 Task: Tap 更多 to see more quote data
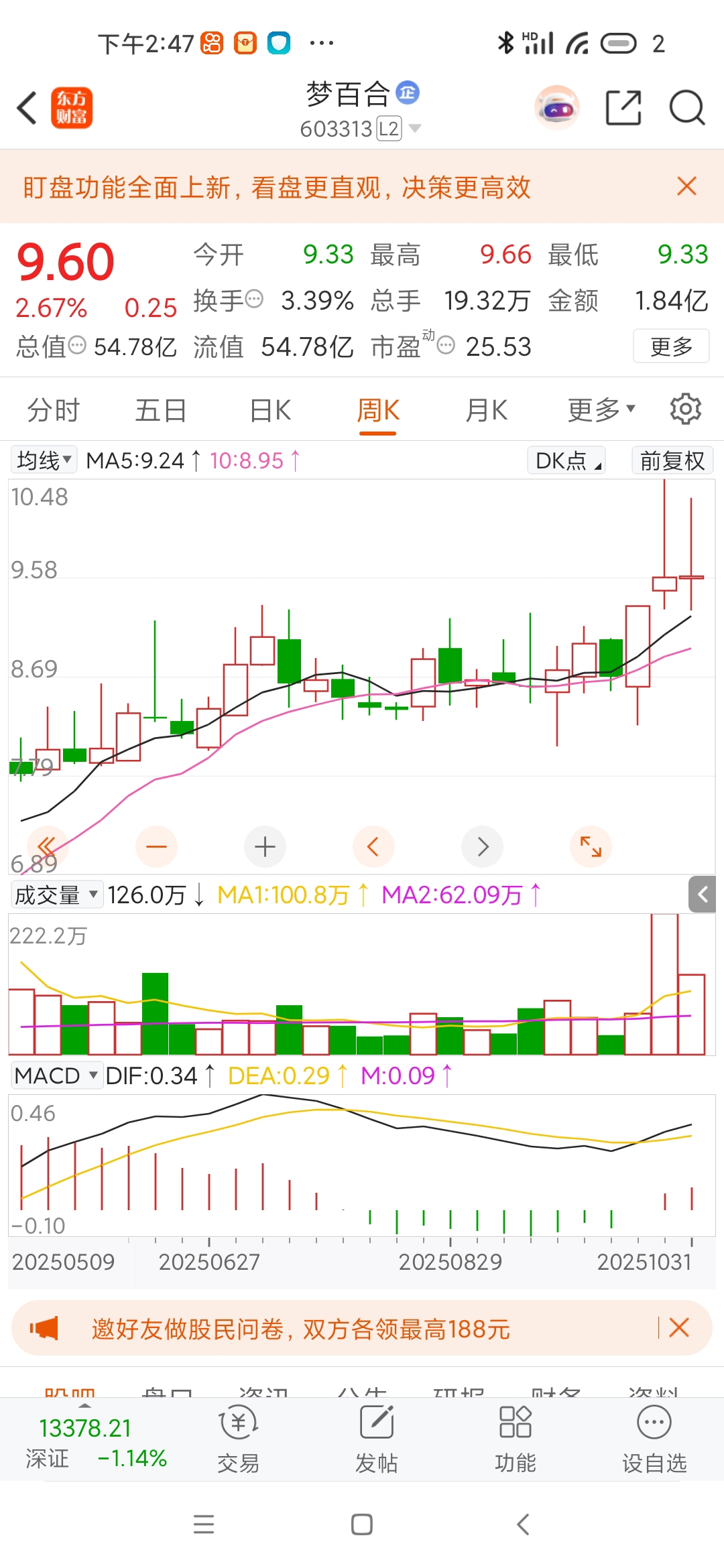pyautogui.click(x=671, y=346)
